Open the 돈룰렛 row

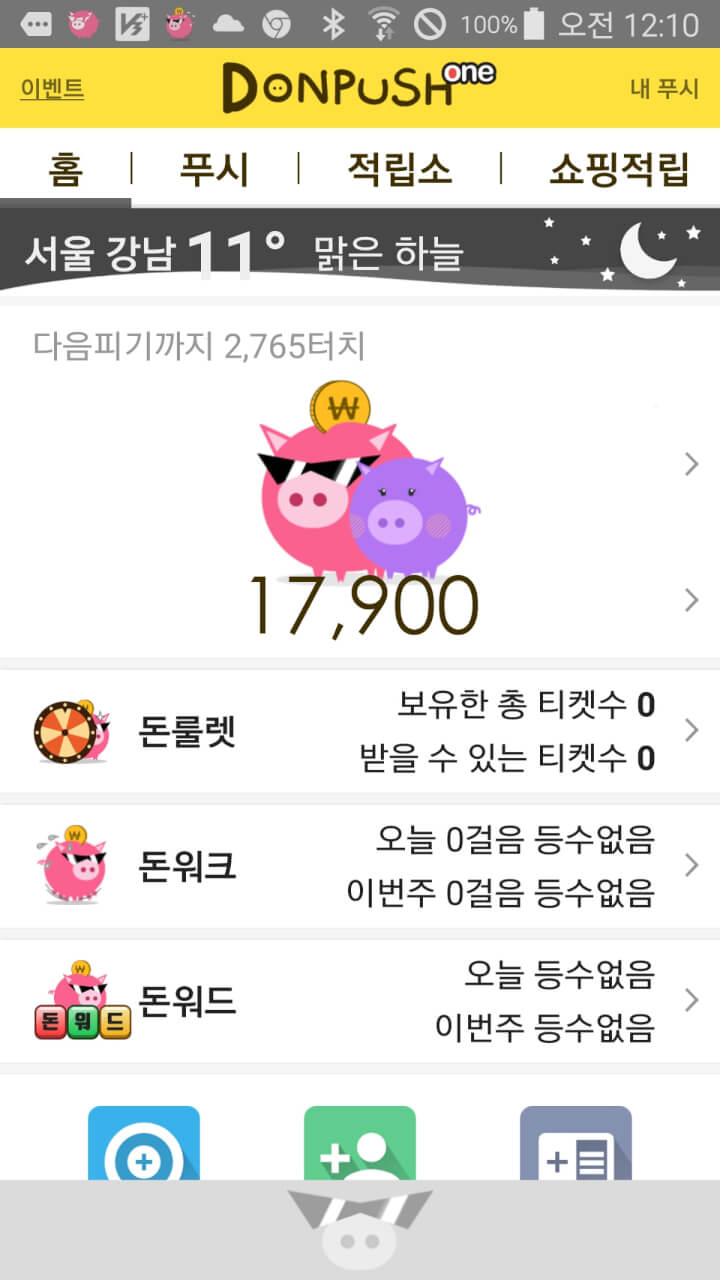click(360, 731)
